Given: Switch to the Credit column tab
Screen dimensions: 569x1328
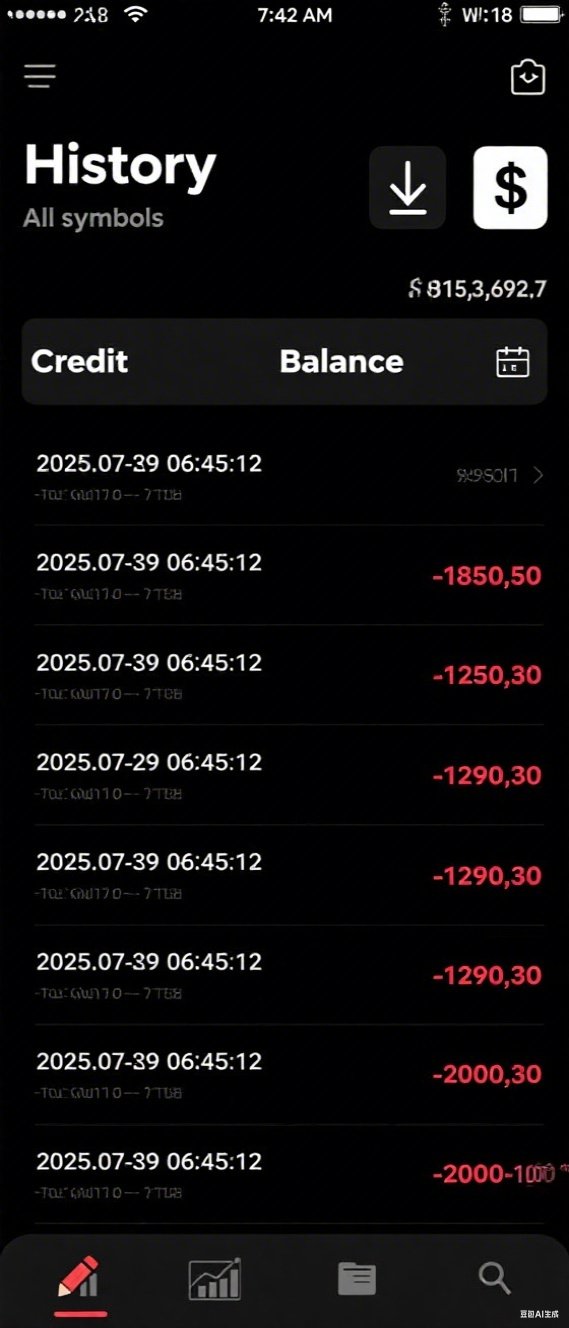Looking at the screenshot, I should [80, 361].
